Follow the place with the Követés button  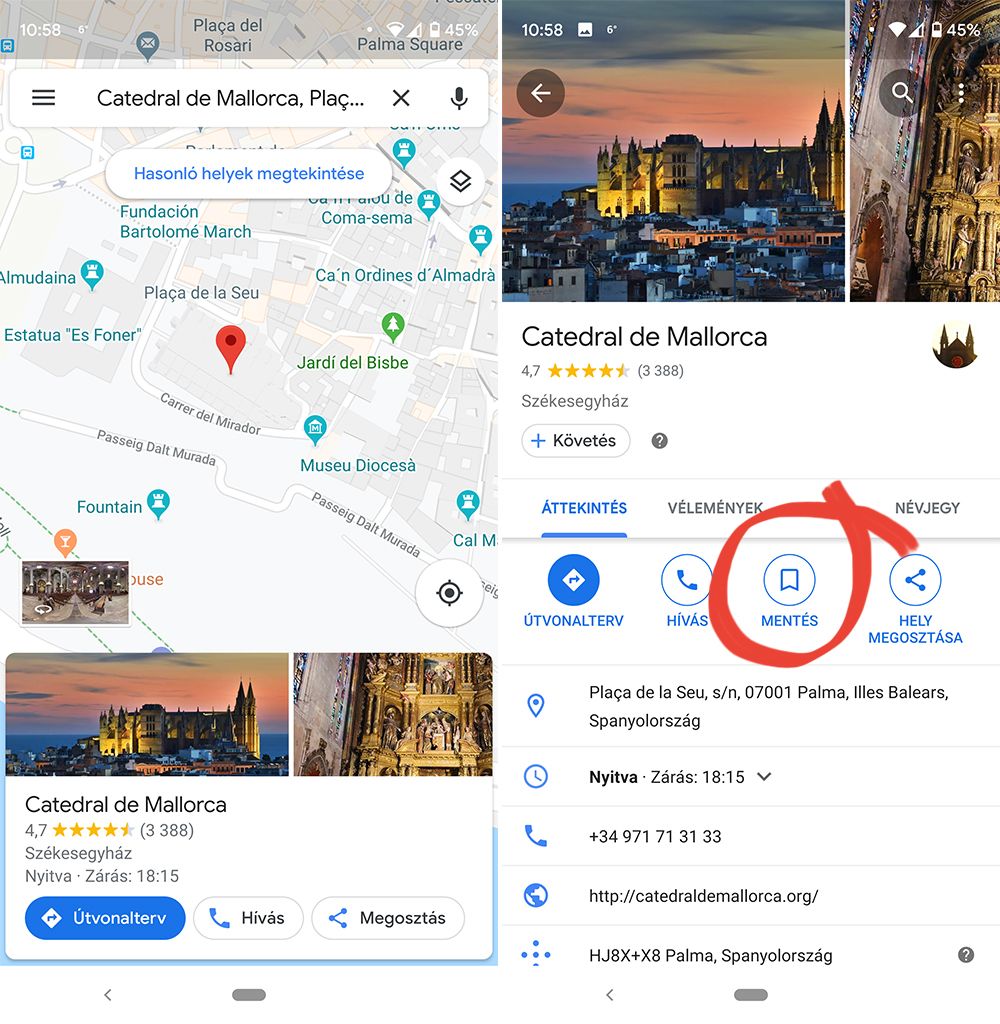point(575,441)
